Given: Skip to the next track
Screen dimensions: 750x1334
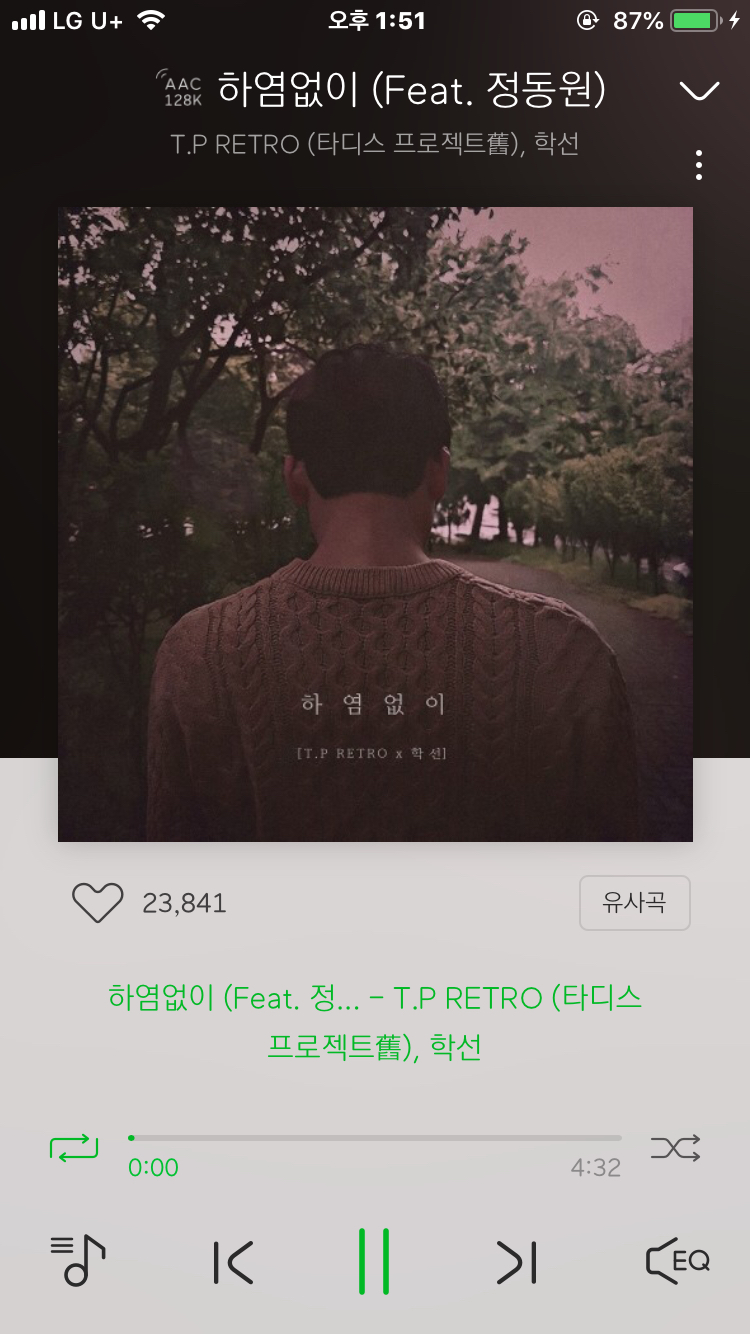Looking at the screenshot, I should click(x=516, y=1261).
